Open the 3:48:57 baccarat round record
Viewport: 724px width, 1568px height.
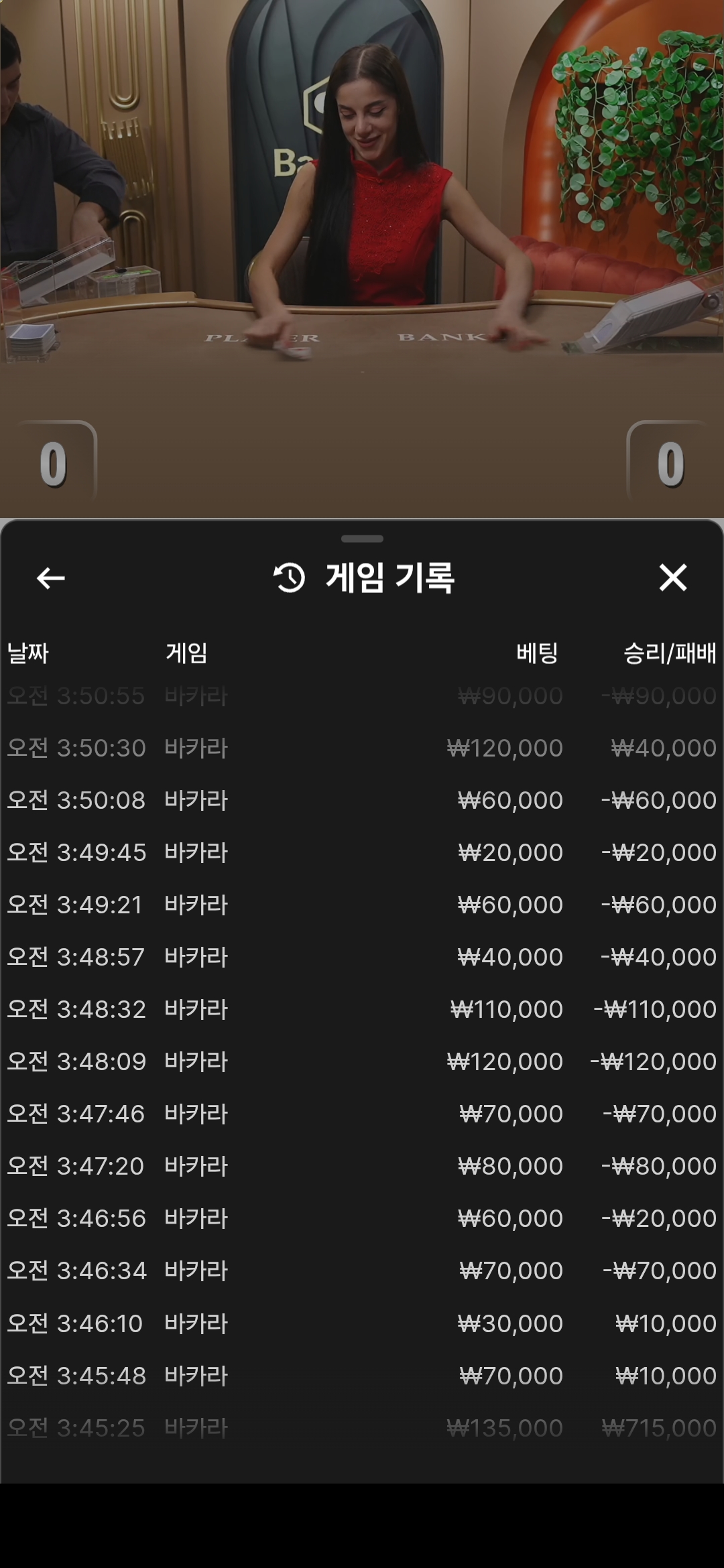(x=362, y=957)
